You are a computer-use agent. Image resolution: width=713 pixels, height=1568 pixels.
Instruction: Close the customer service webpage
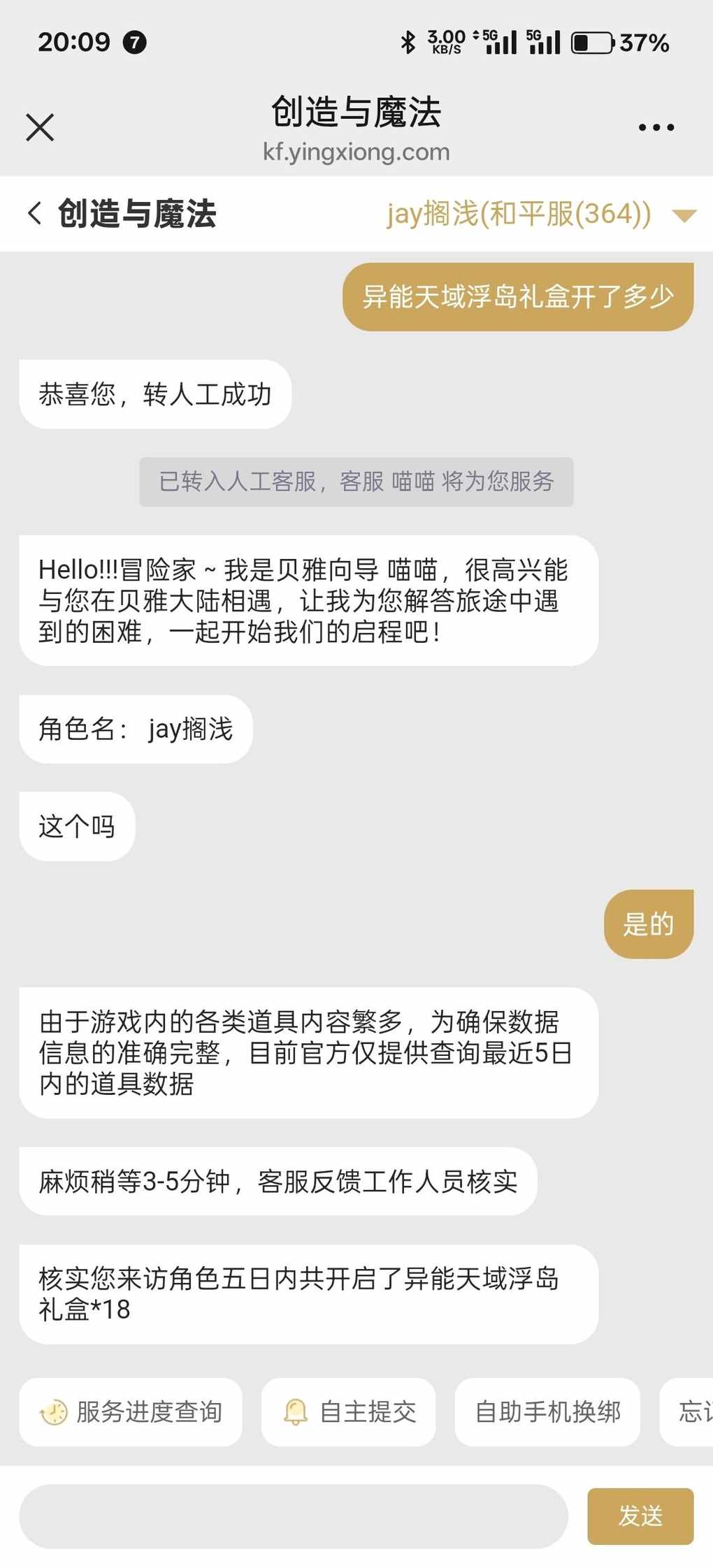(x=40, y=127)
